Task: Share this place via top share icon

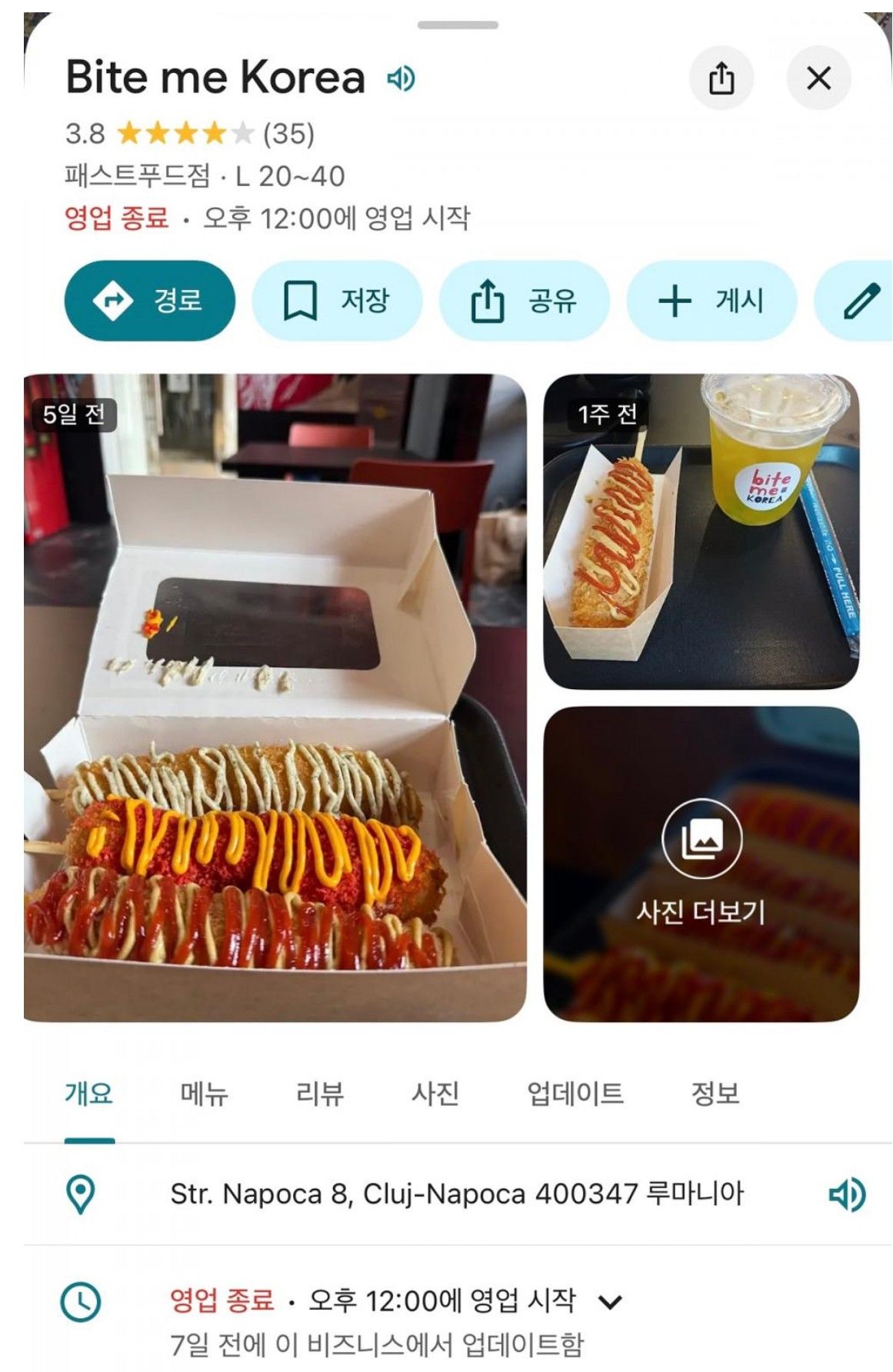Action: 721,78
